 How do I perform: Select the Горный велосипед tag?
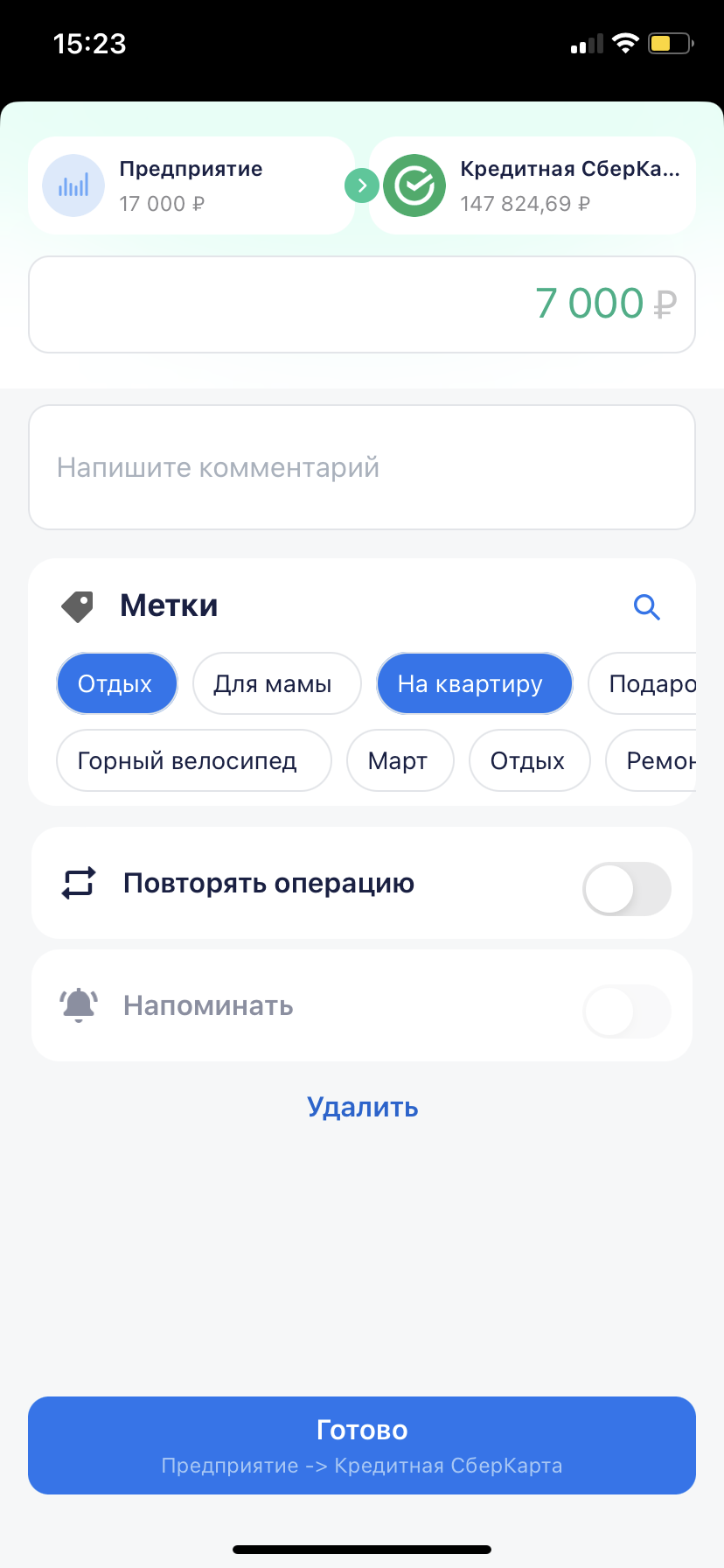tap(193, 760)
